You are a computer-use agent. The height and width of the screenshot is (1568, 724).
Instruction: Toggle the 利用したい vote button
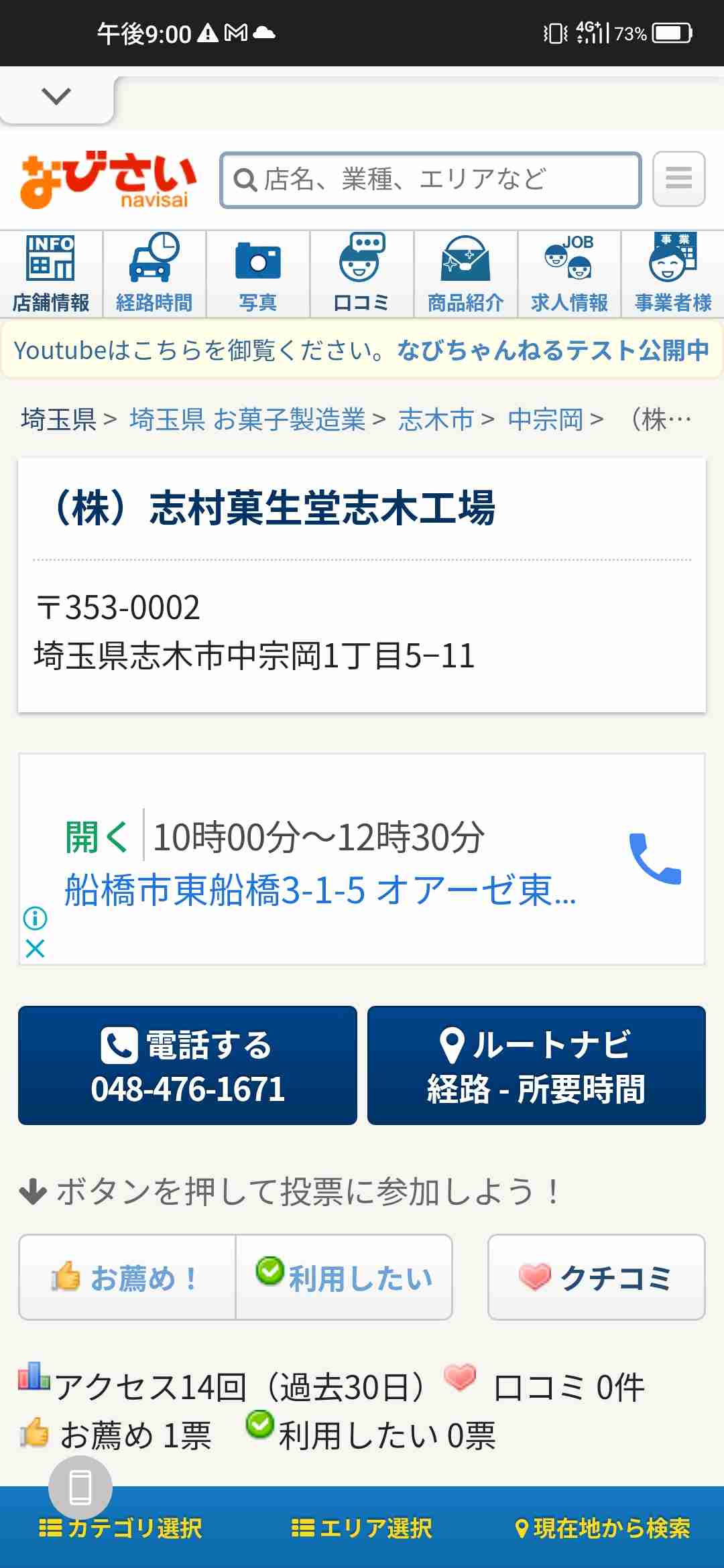pyautogui.click(x=343, y=1277)
